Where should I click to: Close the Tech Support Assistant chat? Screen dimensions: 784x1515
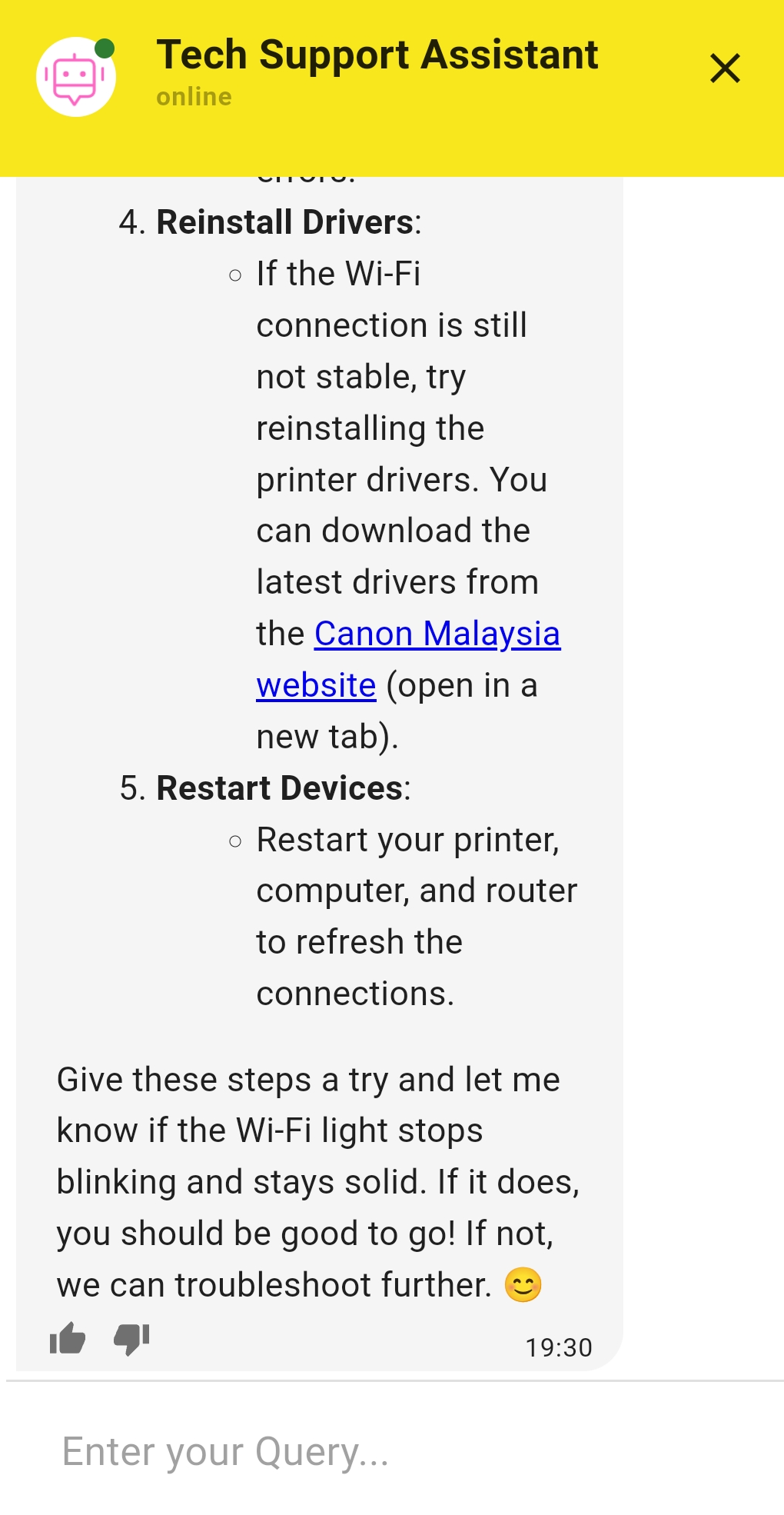(x=724, y=68)
